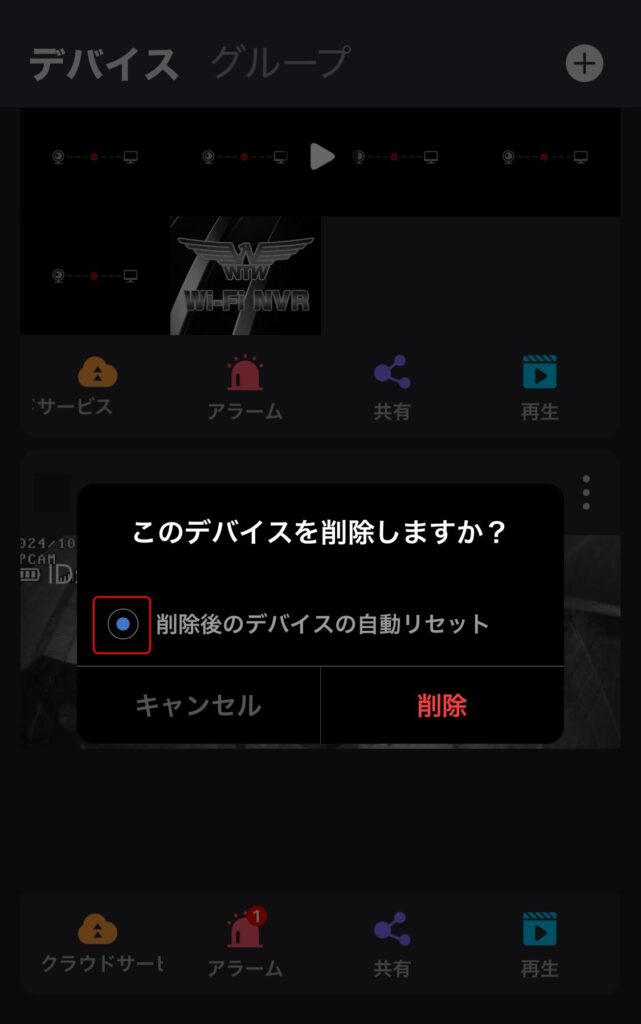641x1024 pixels.
Task: Play the Wi-Fi NVR camera preview
Action: (x=321, y=156)
